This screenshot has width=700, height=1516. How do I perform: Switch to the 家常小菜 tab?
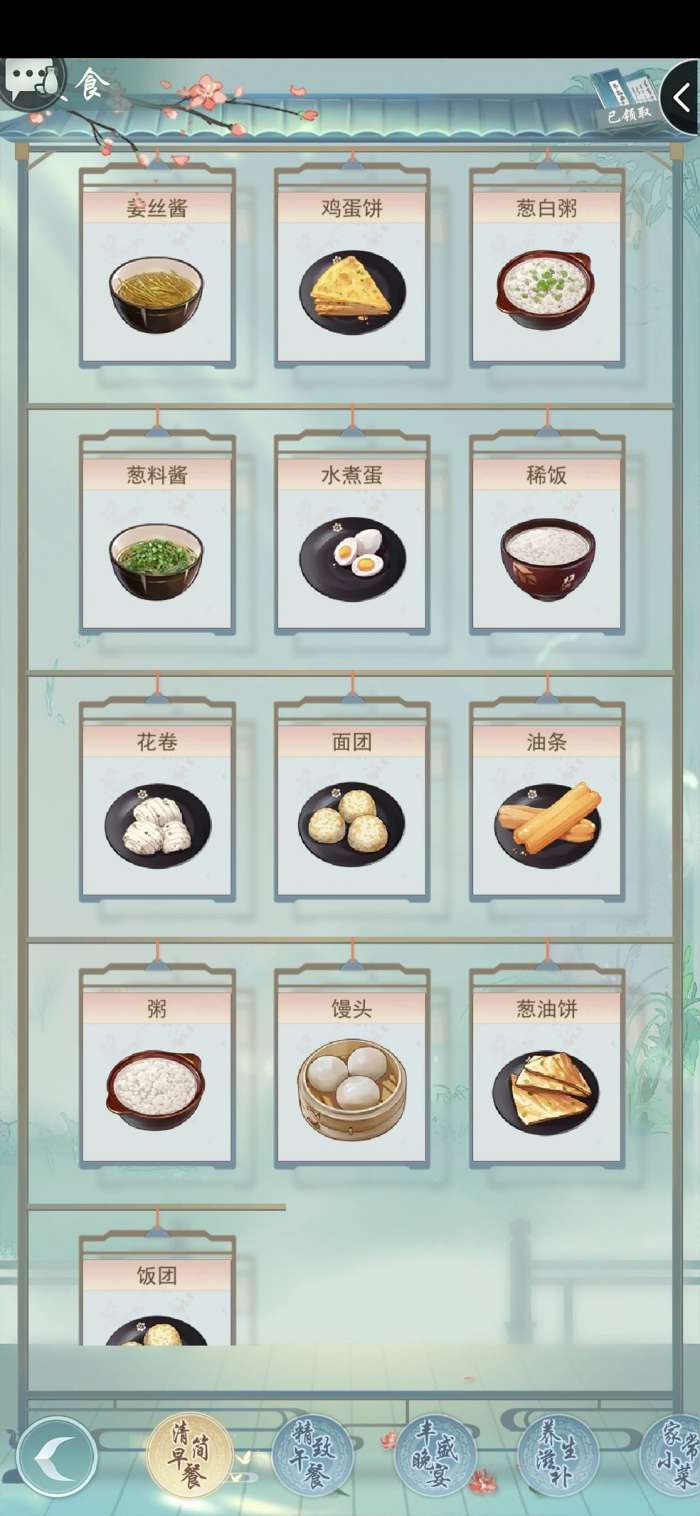coord(672,1454)
